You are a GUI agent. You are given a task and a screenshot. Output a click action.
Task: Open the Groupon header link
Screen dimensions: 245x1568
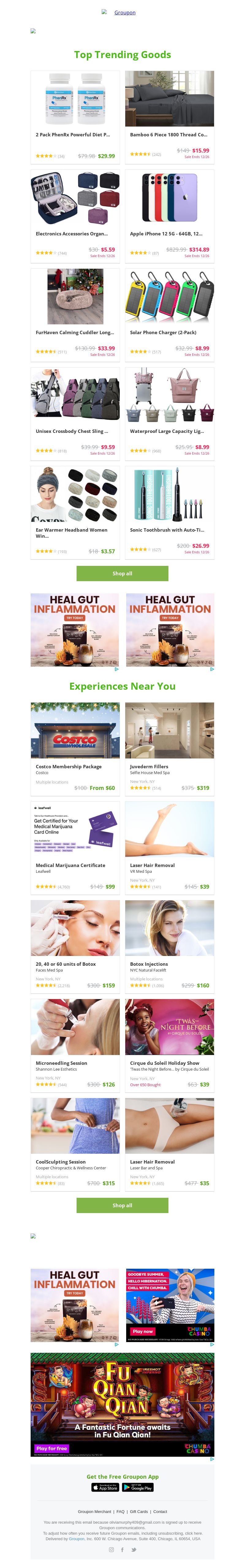pos(124,12)
